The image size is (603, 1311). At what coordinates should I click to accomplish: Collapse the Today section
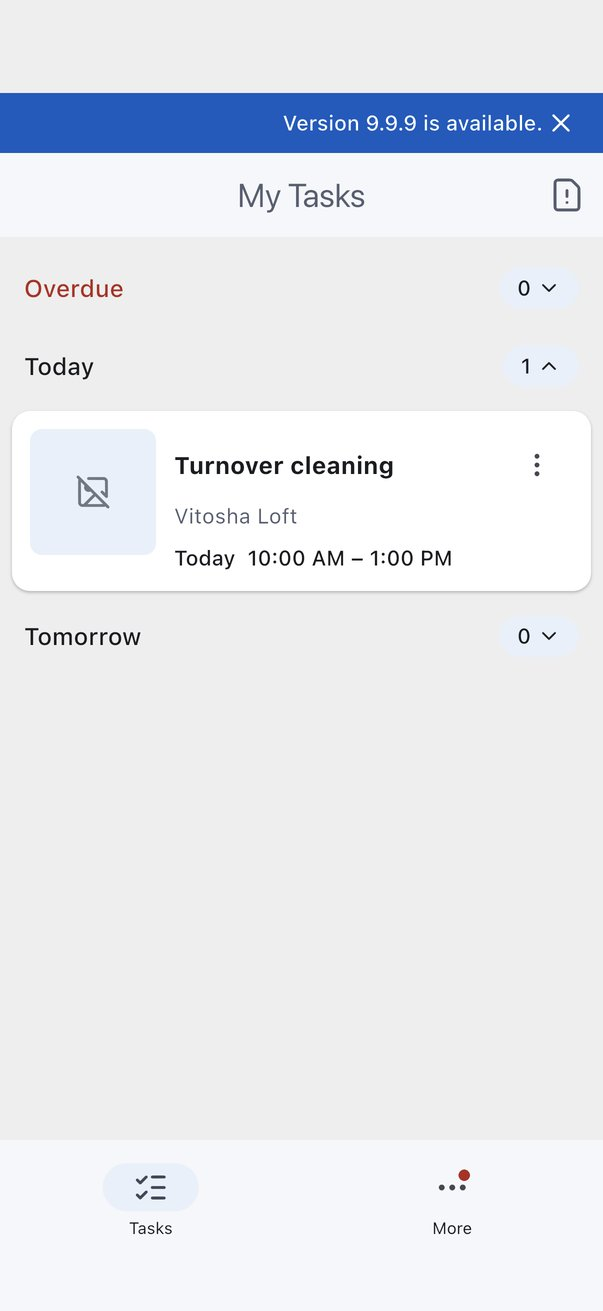click(x=539, y=367)
